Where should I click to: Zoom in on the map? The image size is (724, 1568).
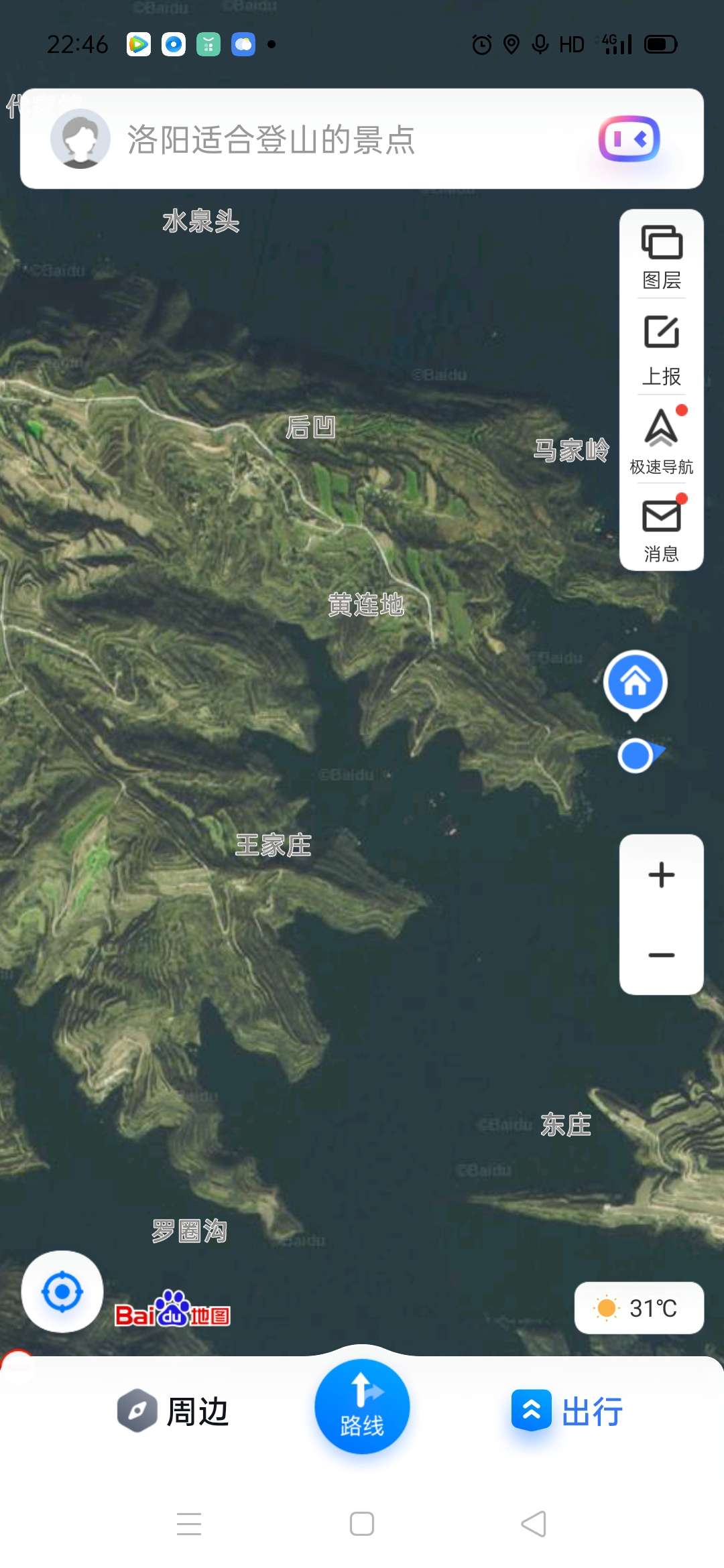(x=662, y=875)
